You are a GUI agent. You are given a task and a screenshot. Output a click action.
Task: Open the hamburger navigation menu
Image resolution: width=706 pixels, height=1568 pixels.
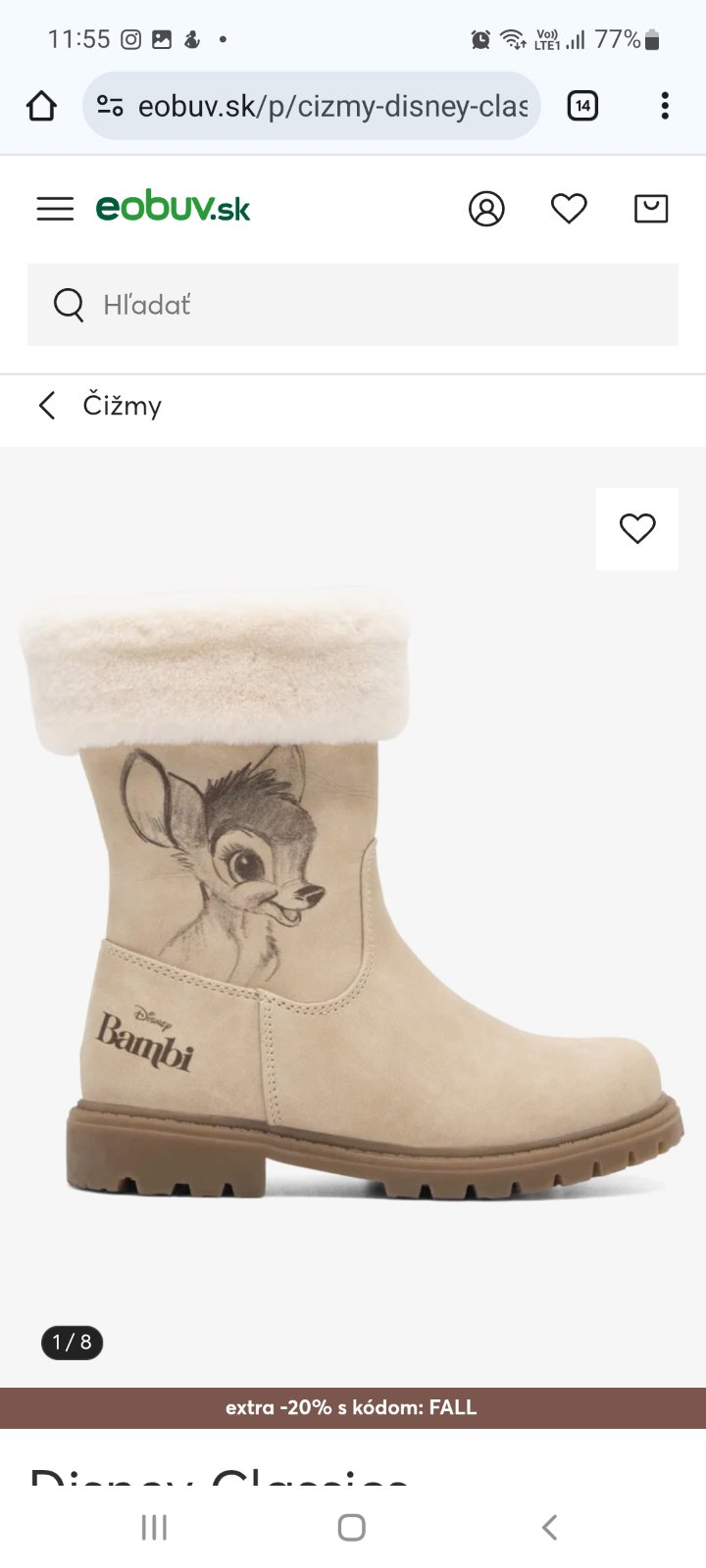pos(55,209)
